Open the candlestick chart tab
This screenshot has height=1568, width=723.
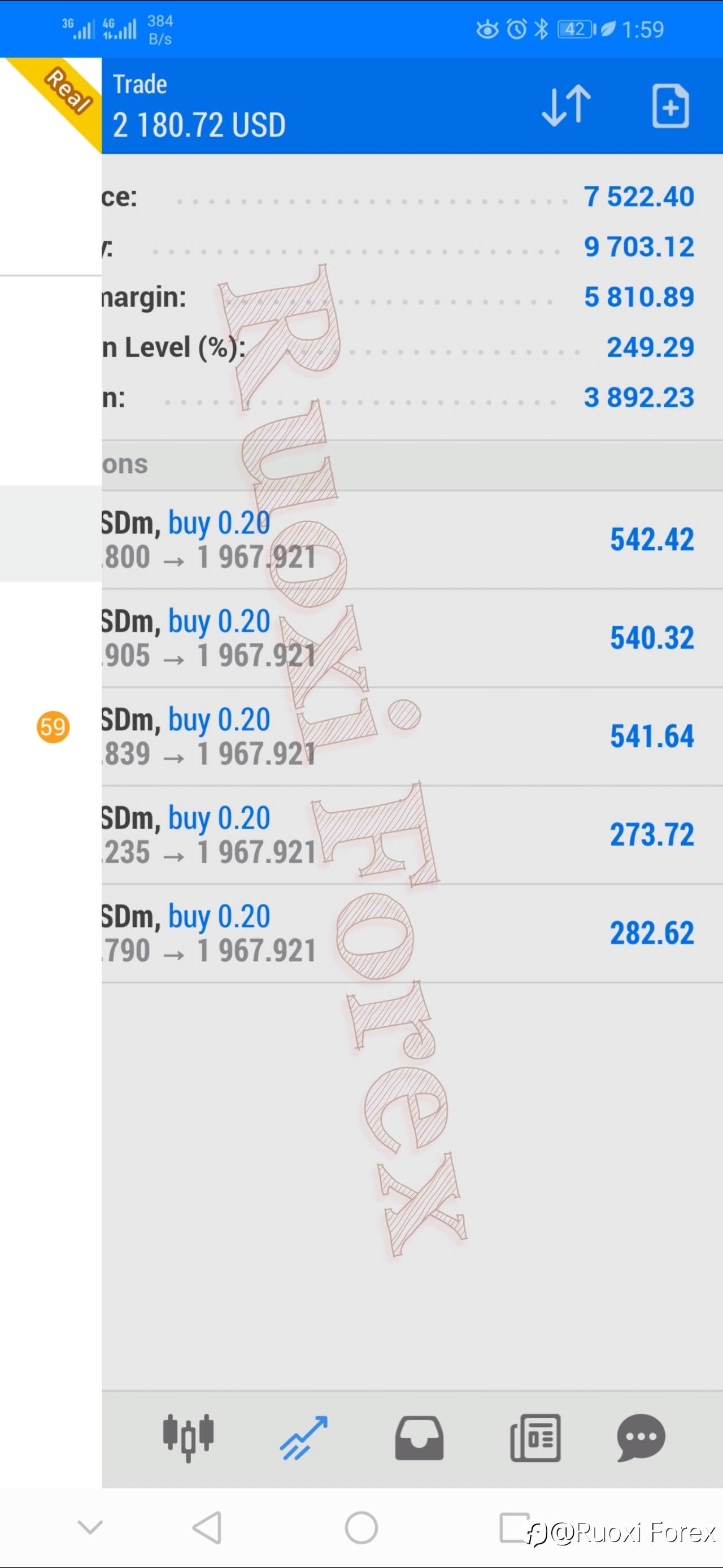(188, 1437)
